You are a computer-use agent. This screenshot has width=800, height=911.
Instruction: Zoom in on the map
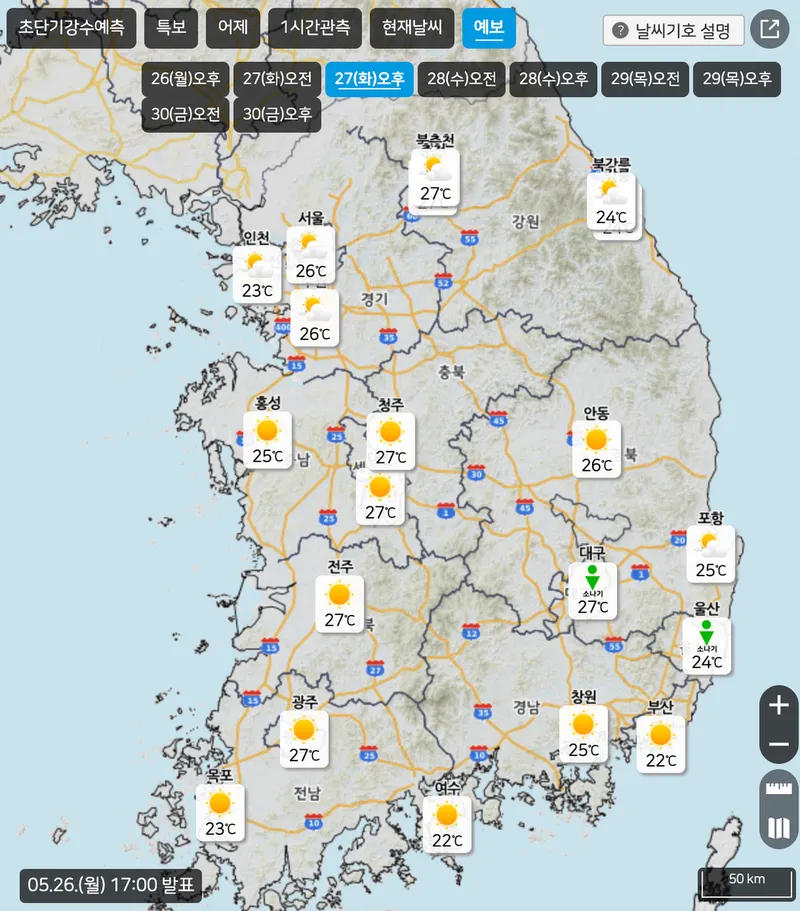(x=779, y=705)
